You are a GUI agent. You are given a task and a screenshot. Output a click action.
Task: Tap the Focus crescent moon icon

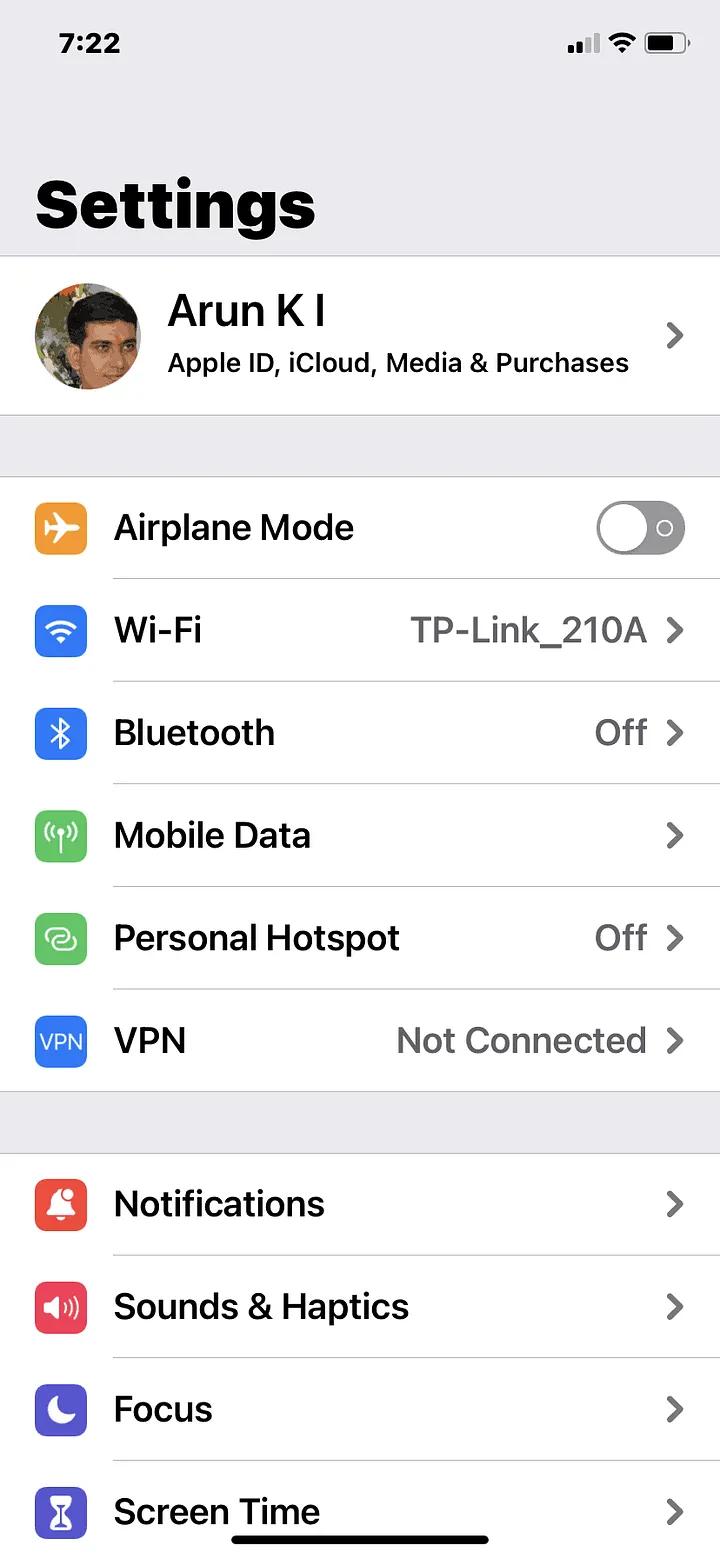60,1410
